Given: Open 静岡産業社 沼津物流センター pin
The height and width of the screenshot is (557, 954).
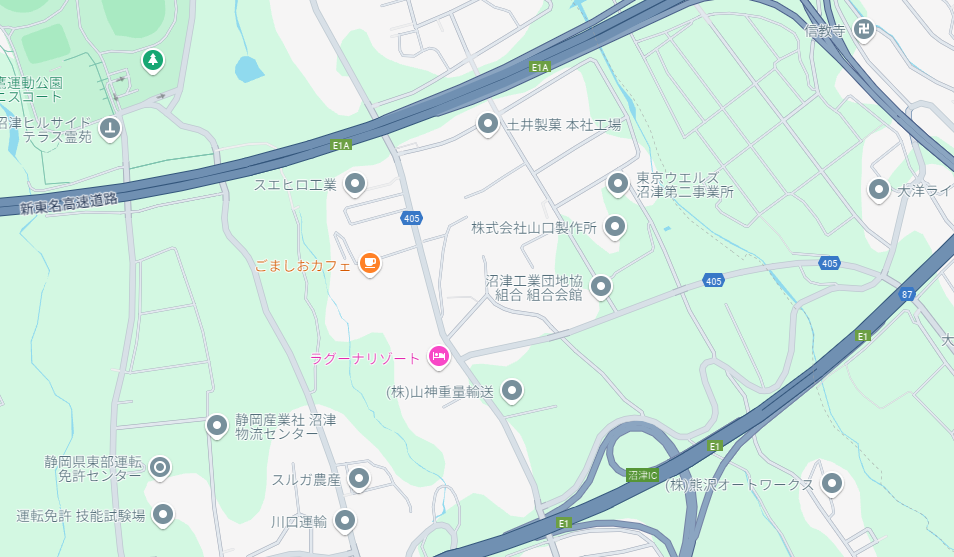Looking at the screenshot, I should (216, 425).
